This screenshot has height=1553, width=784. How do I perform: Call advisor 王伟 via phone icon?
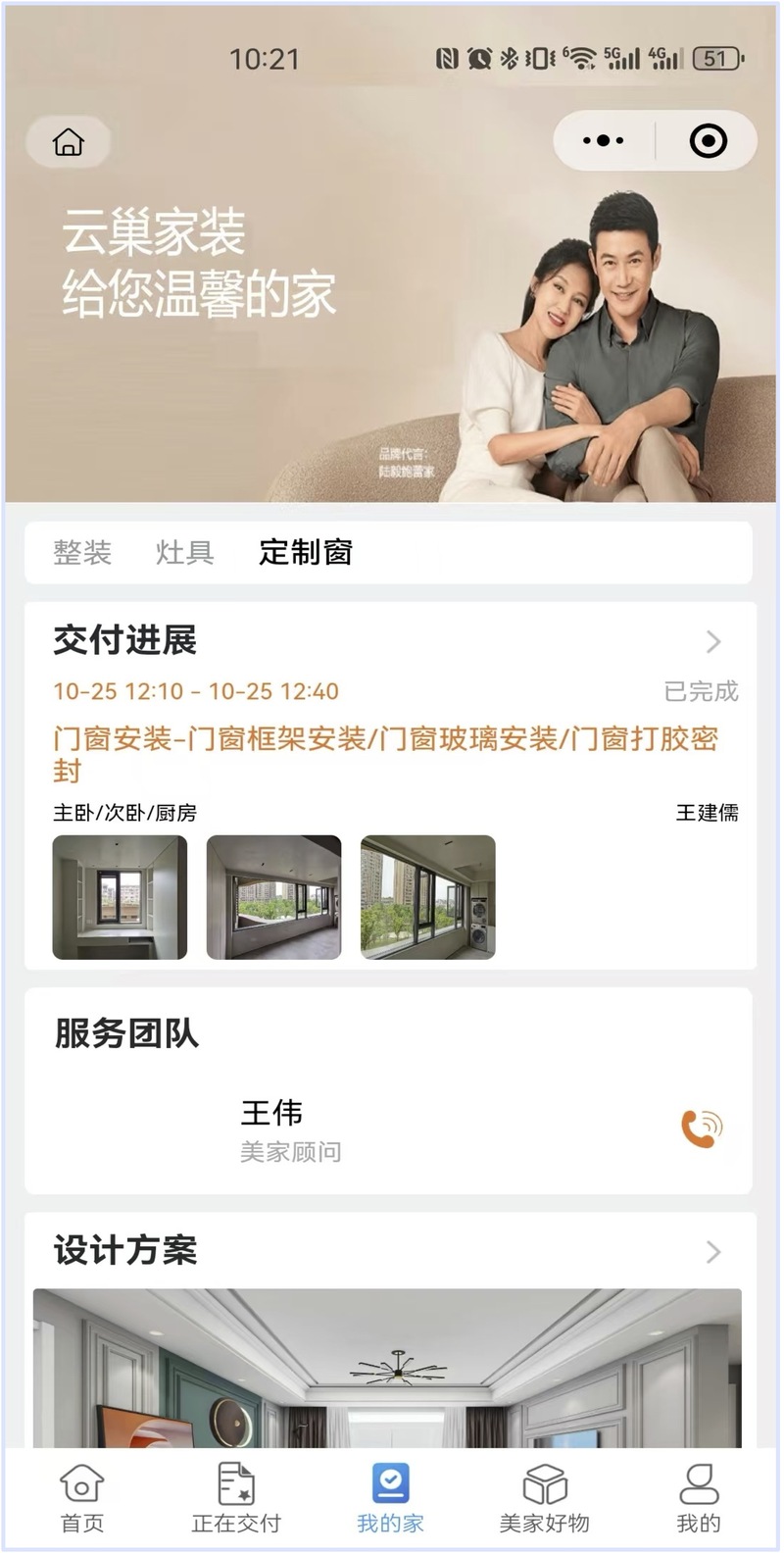(x=702, y=1128)
